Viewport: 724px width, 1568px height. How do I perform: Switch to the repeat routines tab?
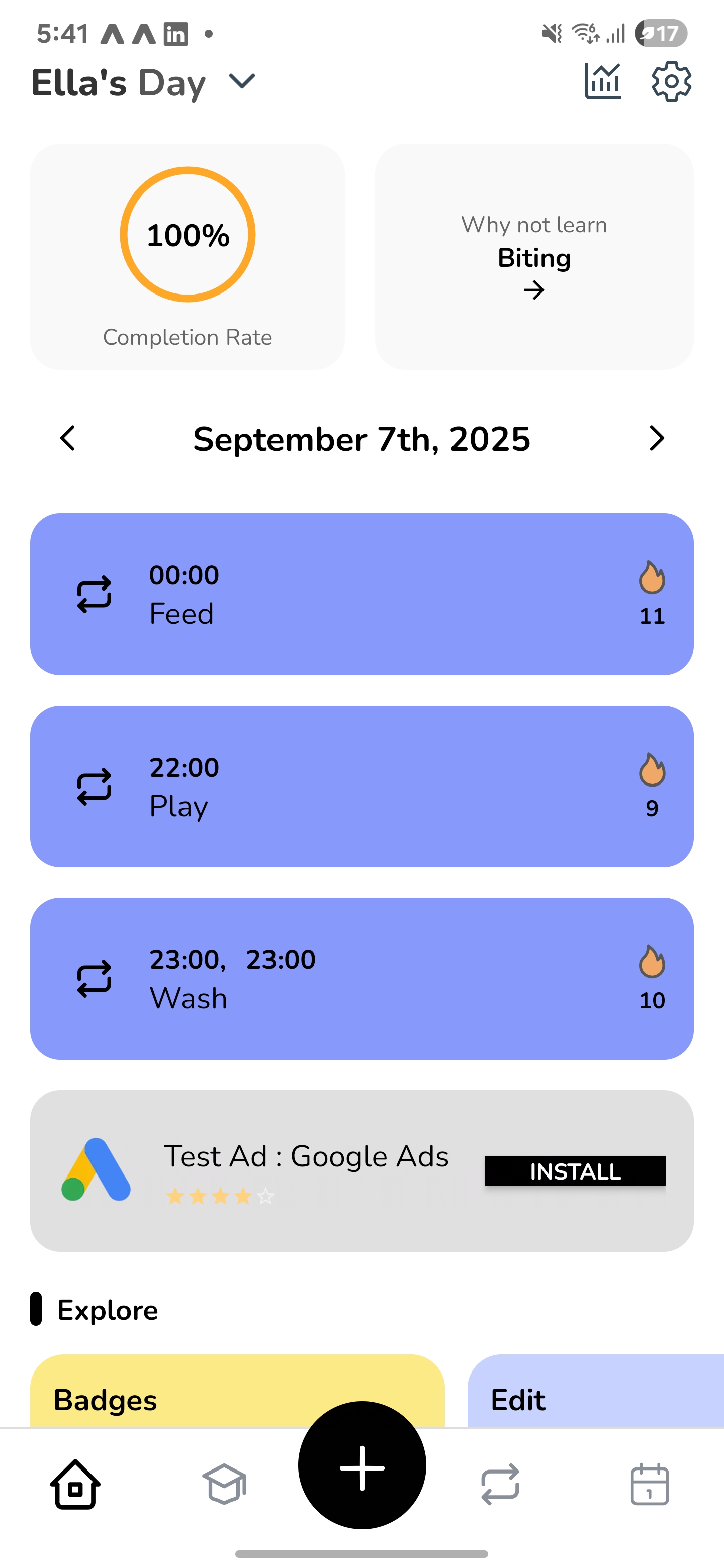coord(500,1485)
